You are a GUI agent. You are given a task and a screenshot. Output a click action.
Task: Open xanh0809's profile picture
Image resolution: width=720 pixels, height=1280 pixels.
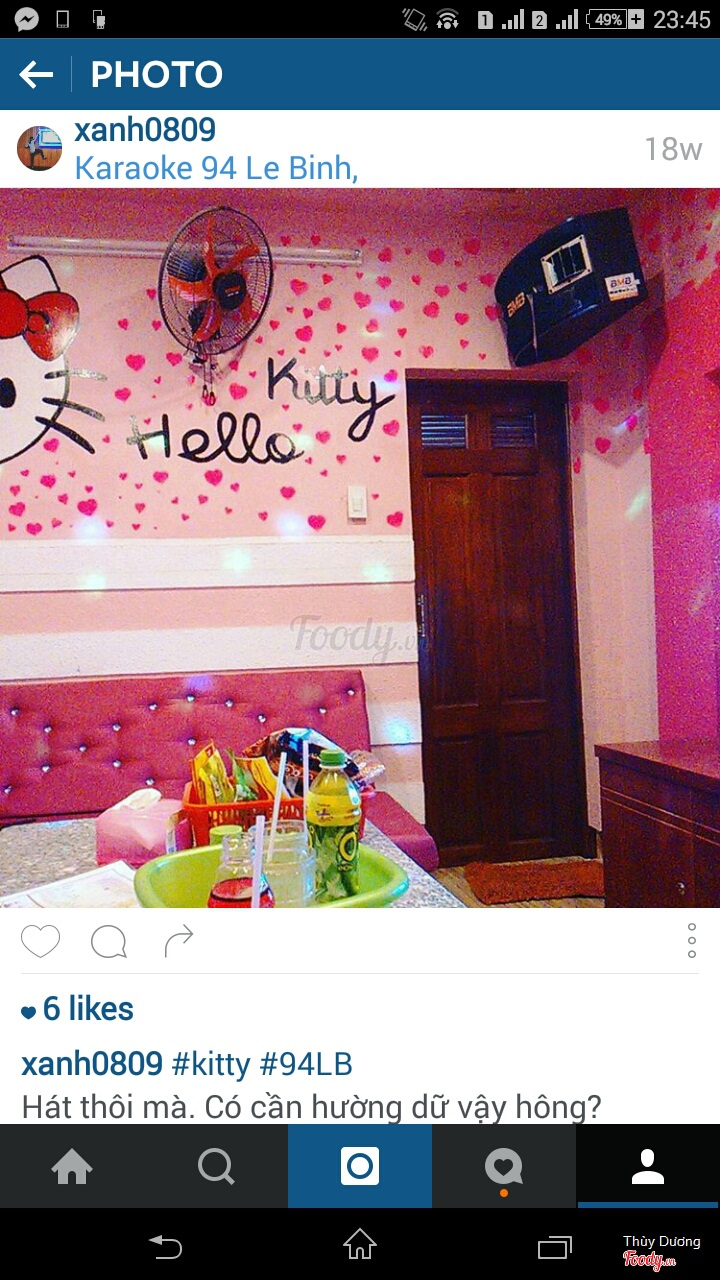40,149
